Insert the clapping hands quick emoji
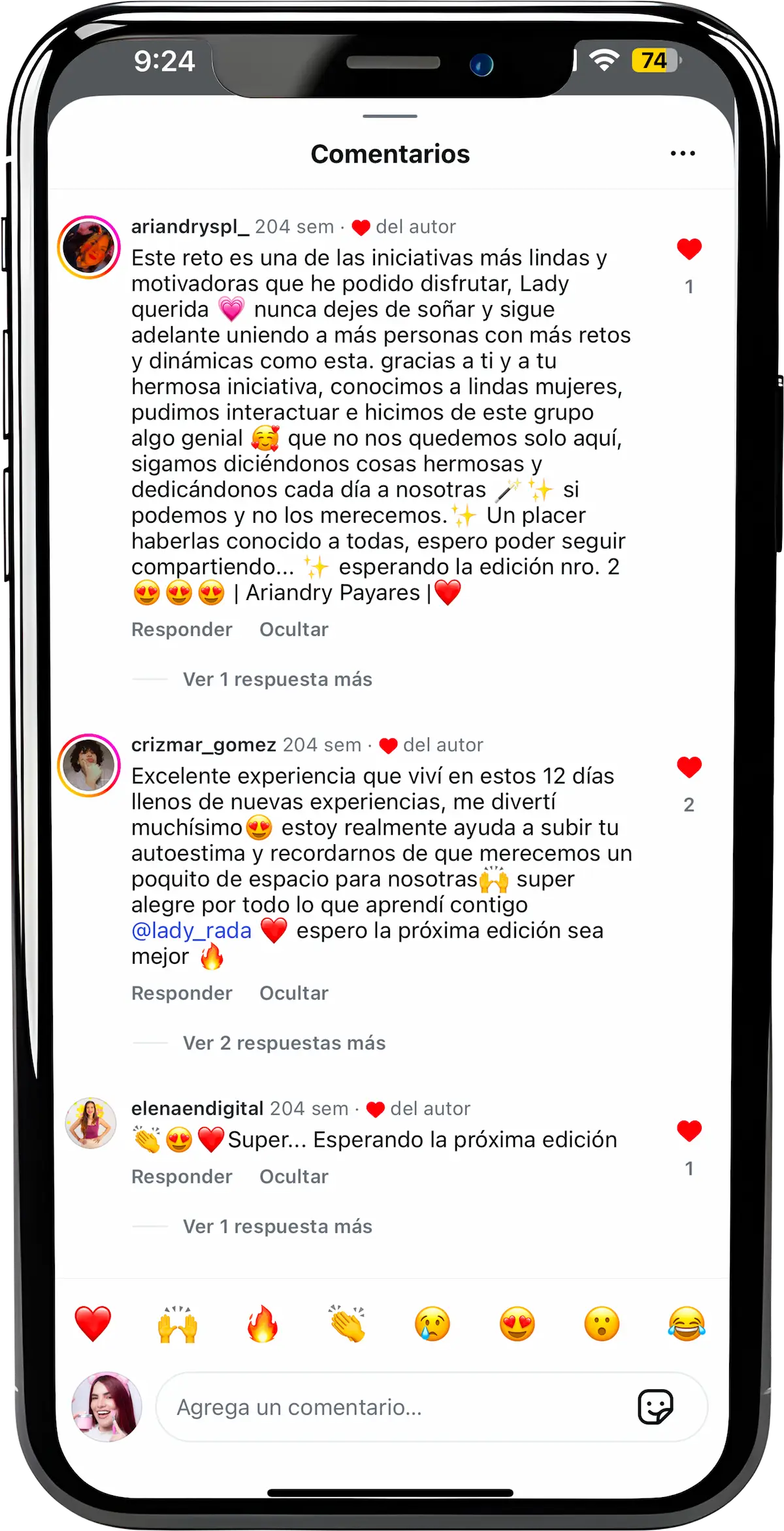The image size is (784, 1531). click(348, 1324)
